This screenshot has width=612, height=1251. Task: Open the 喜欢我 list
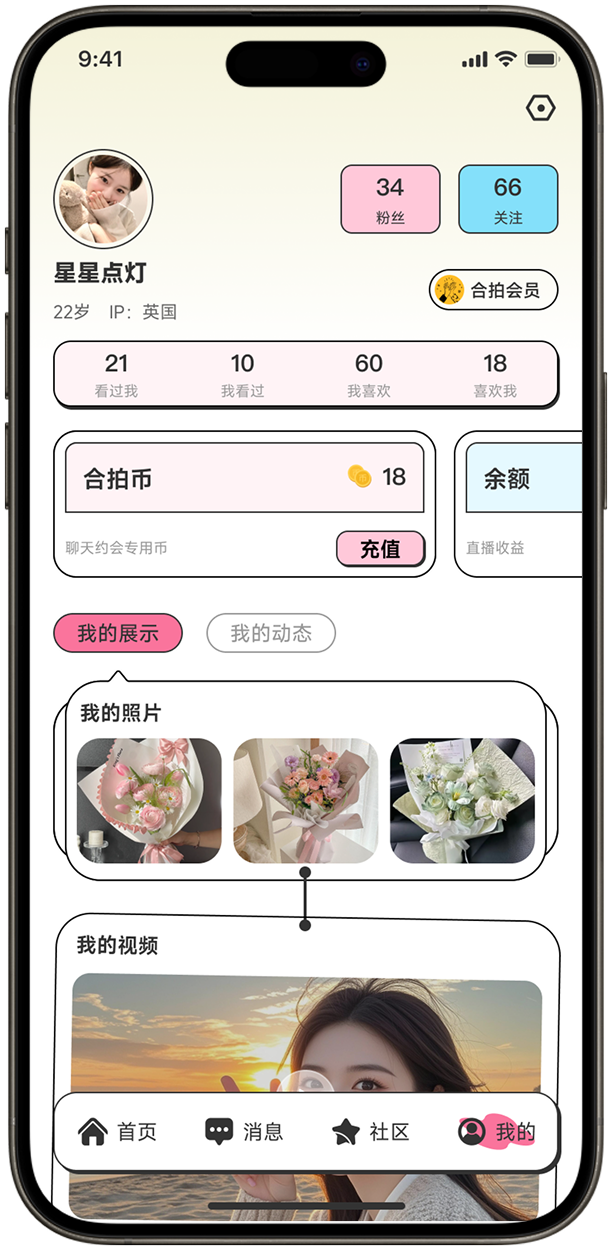495,375
